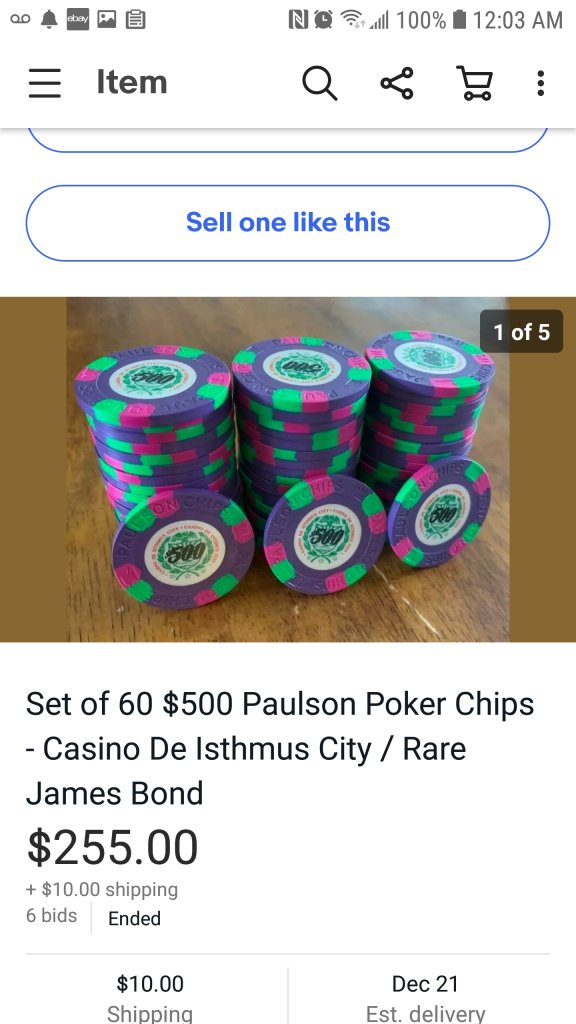Tap the Sell one like this button

point(288,223)
